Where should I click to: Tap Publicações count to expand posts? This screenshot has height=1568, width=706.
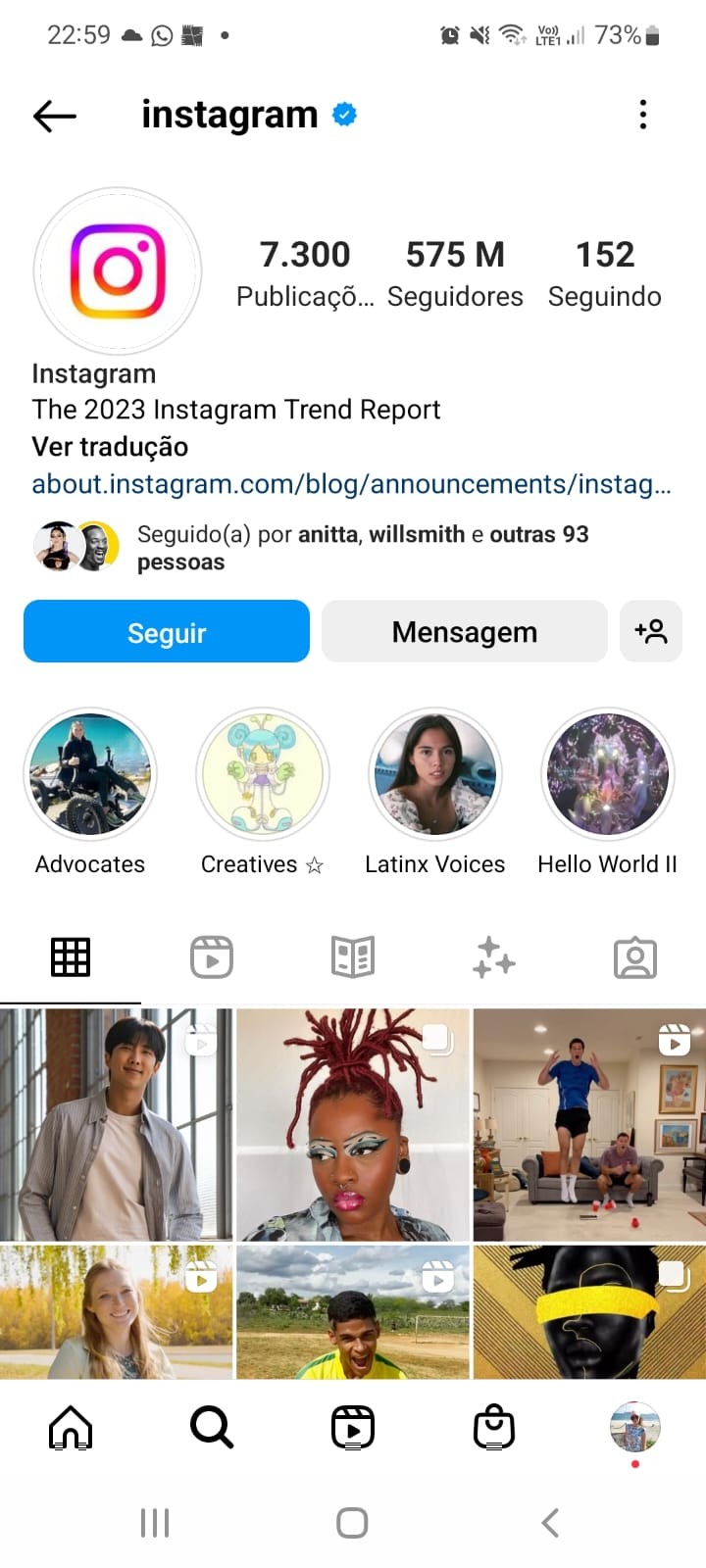pyautogui.click(x=305, y=272)
